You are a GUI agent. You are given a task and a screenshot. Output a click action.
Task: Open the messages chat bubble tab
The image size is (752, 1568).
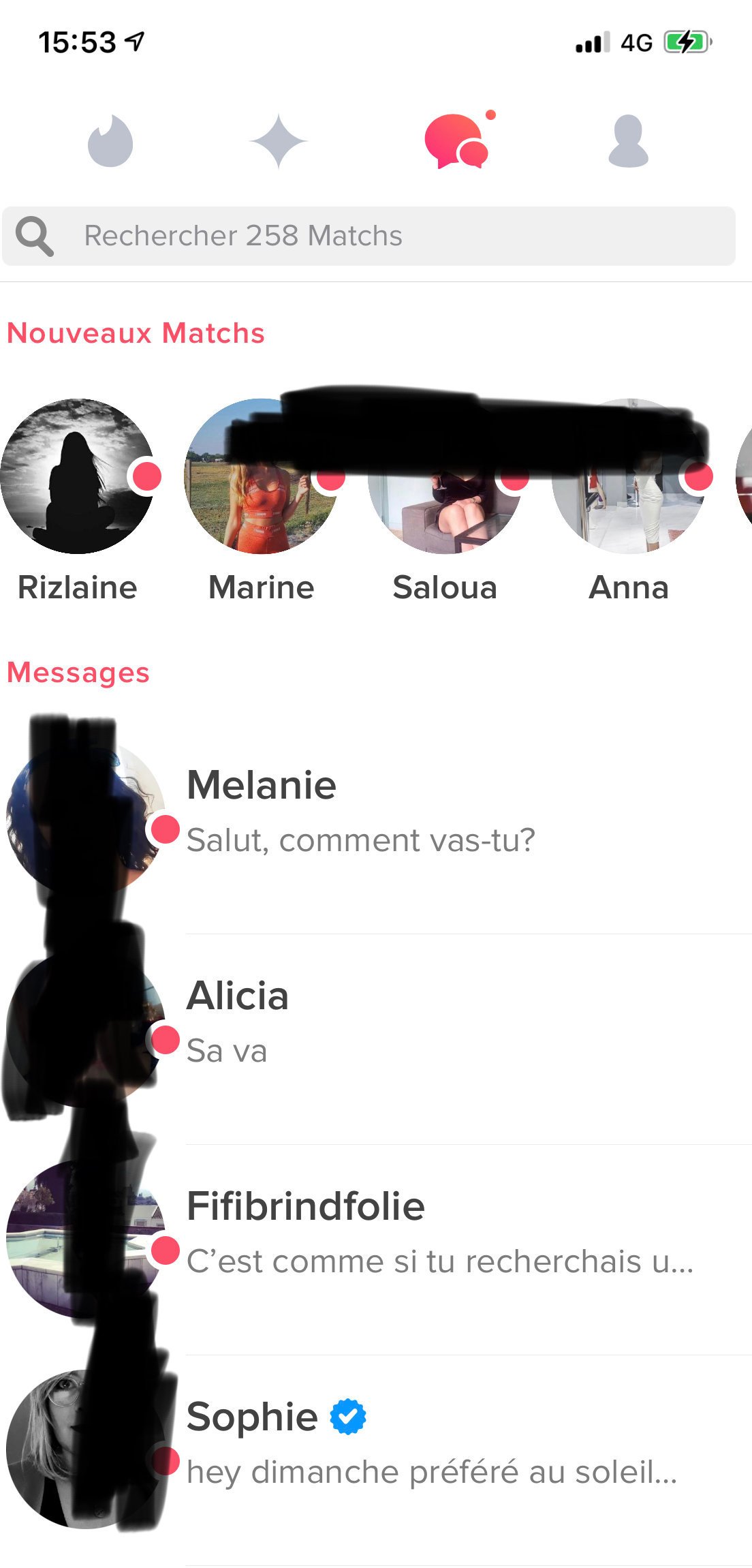coord(456,141)
